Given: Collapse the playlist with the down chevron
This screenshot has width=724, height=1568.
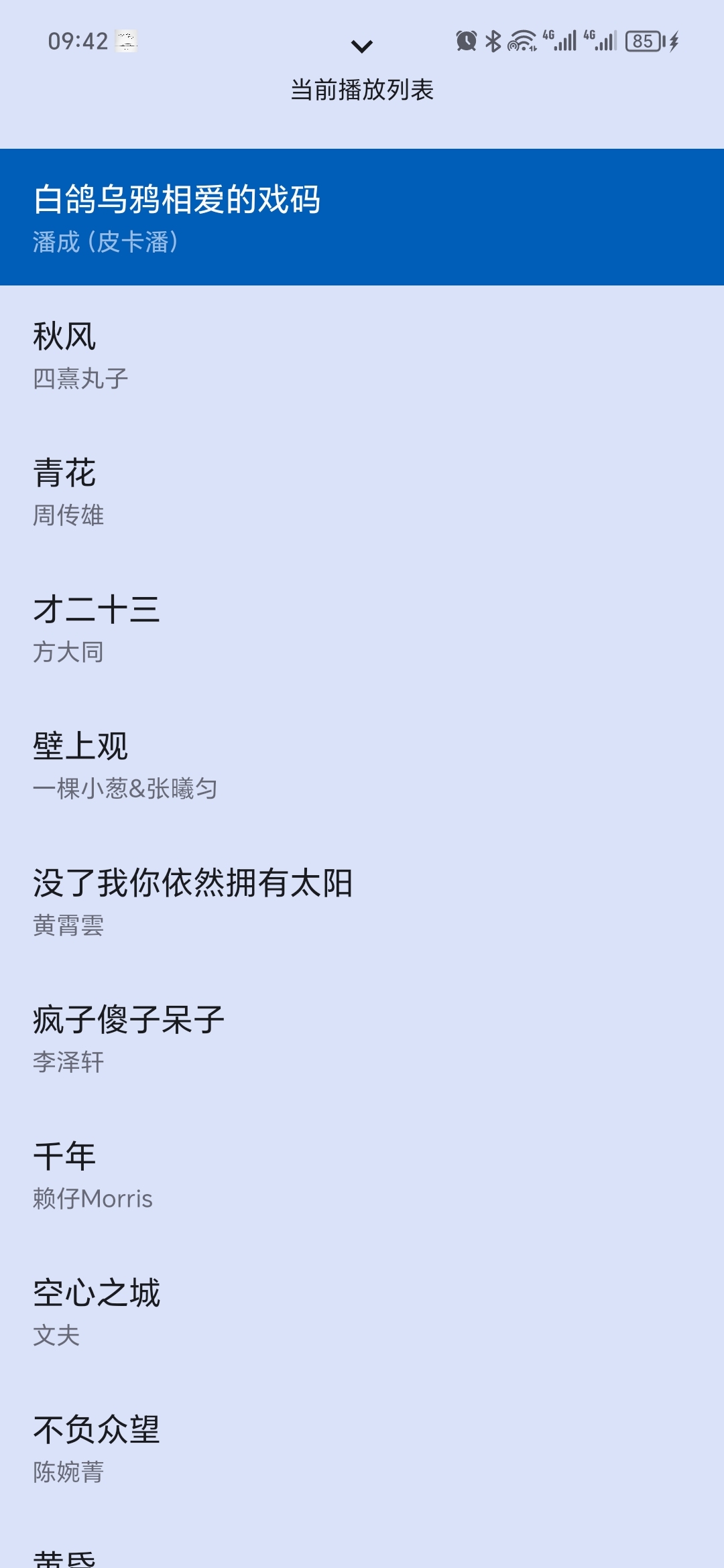Looking at the screenshot, I should 362,46.
